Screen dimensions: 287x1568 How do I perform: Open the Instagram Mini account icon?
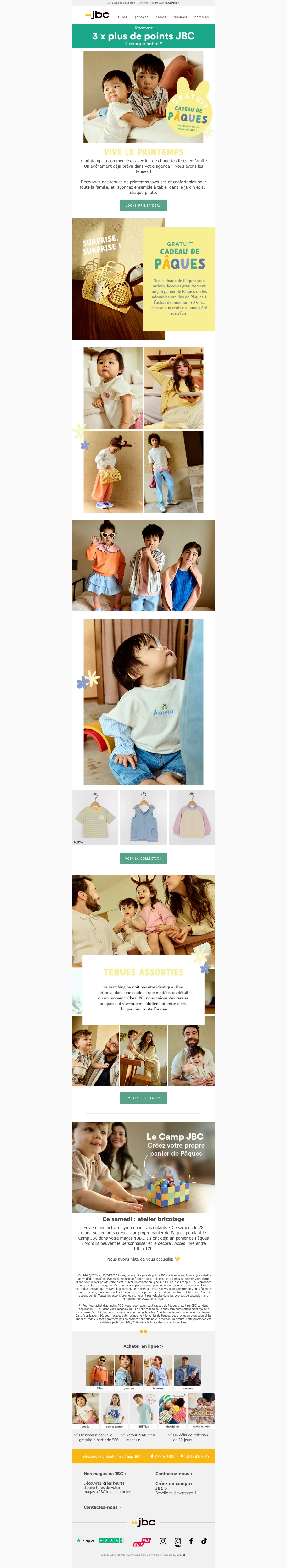tap(177, 1542)
